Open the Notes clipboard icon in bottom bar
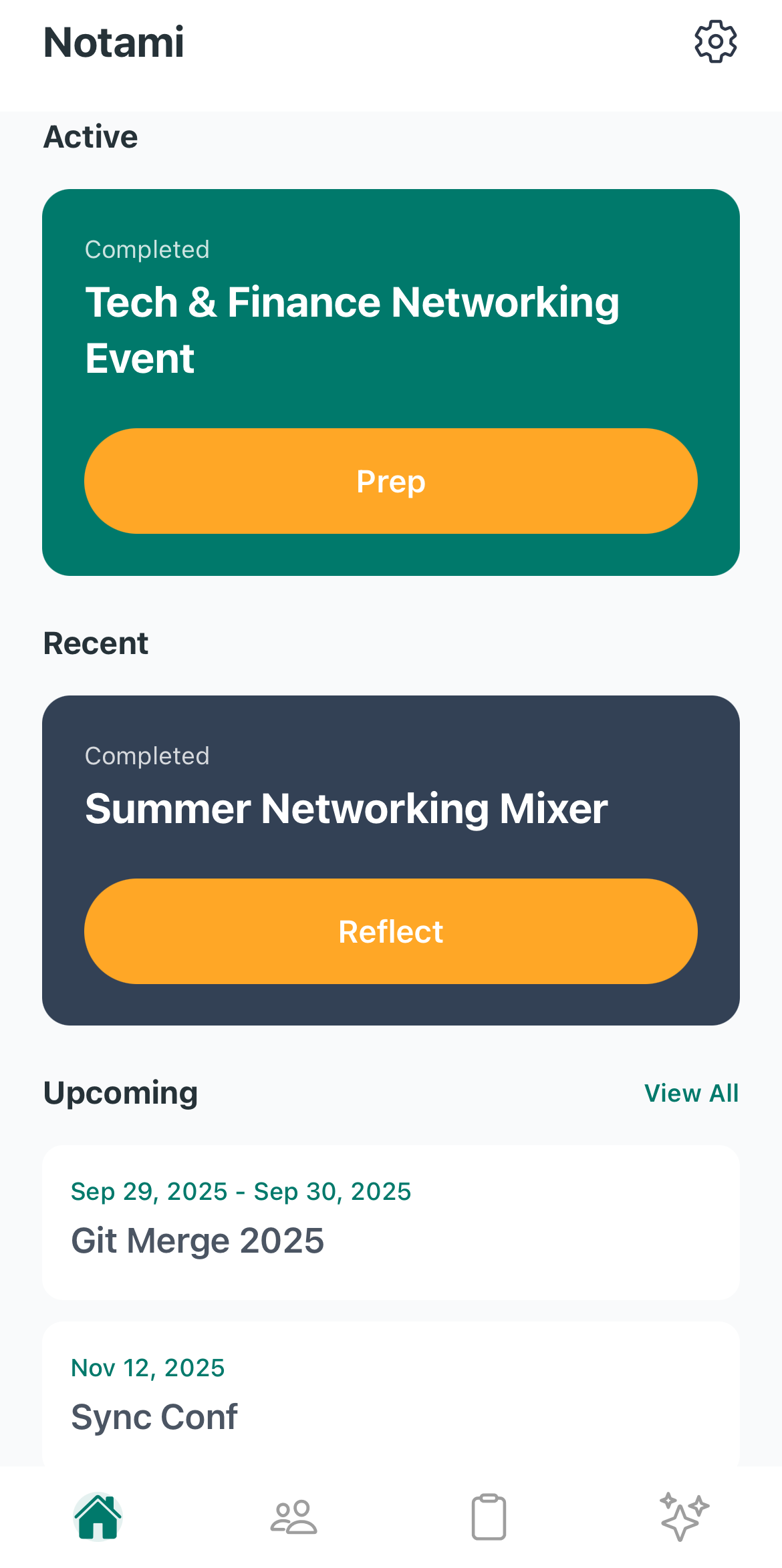Image resolution: width=782 pixels, height=1568 pixels. tap(489, 1517)
